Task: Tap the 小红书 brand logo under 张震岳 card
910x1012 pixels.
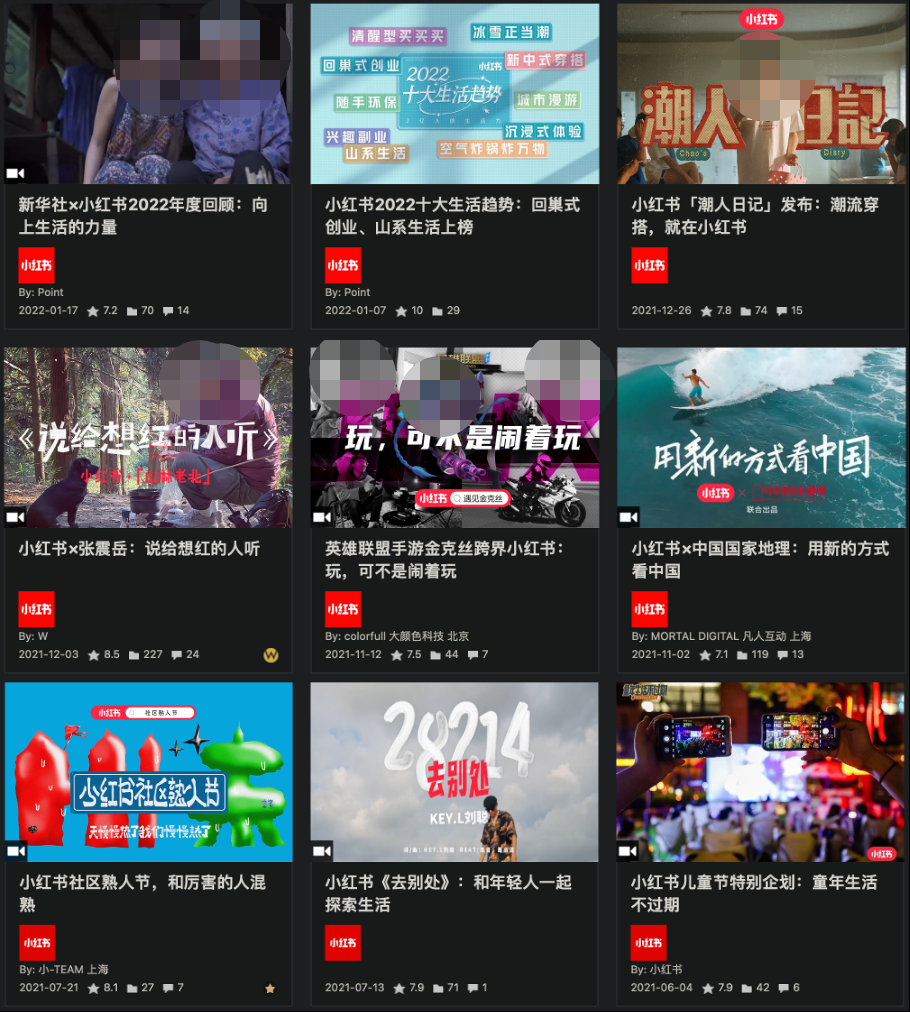Action: pos(37,609)
